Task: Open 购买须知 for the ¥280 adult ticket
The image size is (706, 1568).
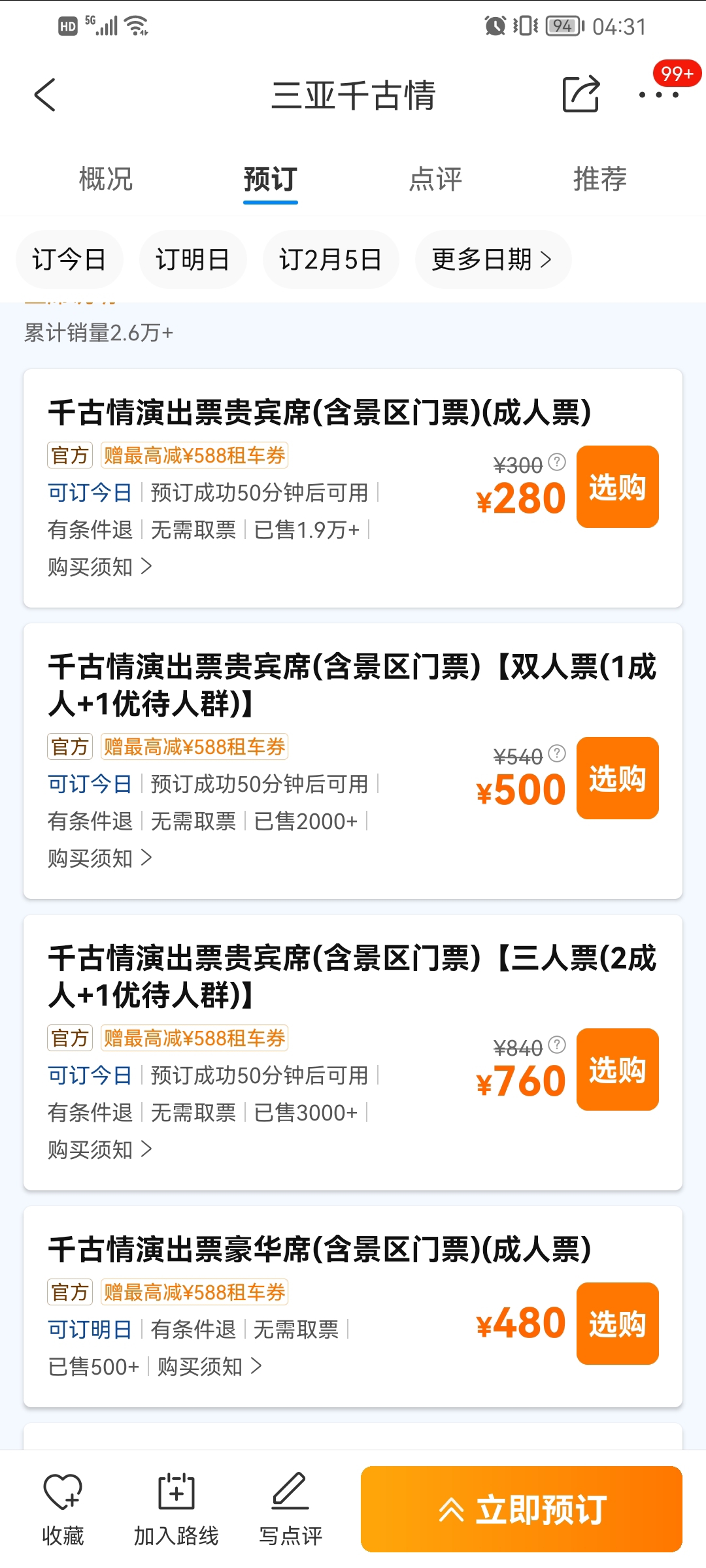Action: (x=99, y=566)
